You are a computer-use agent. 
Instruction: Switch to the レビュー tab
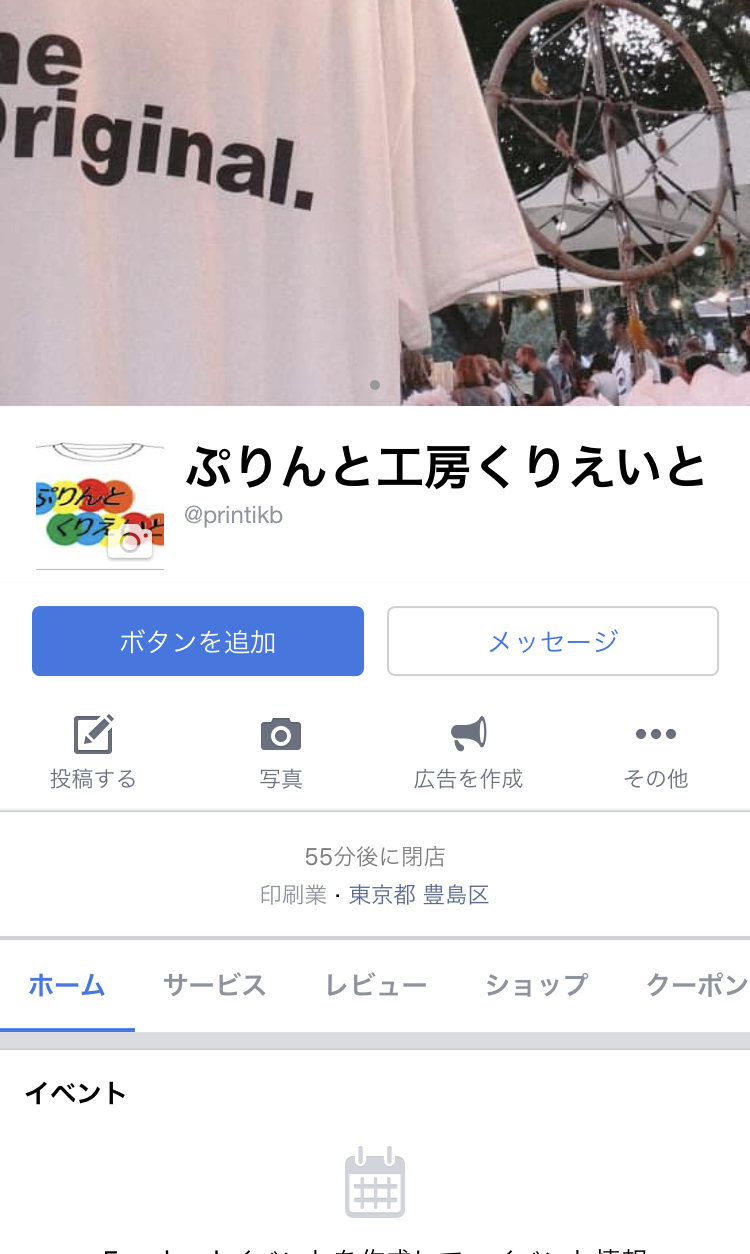pos(376,985)
